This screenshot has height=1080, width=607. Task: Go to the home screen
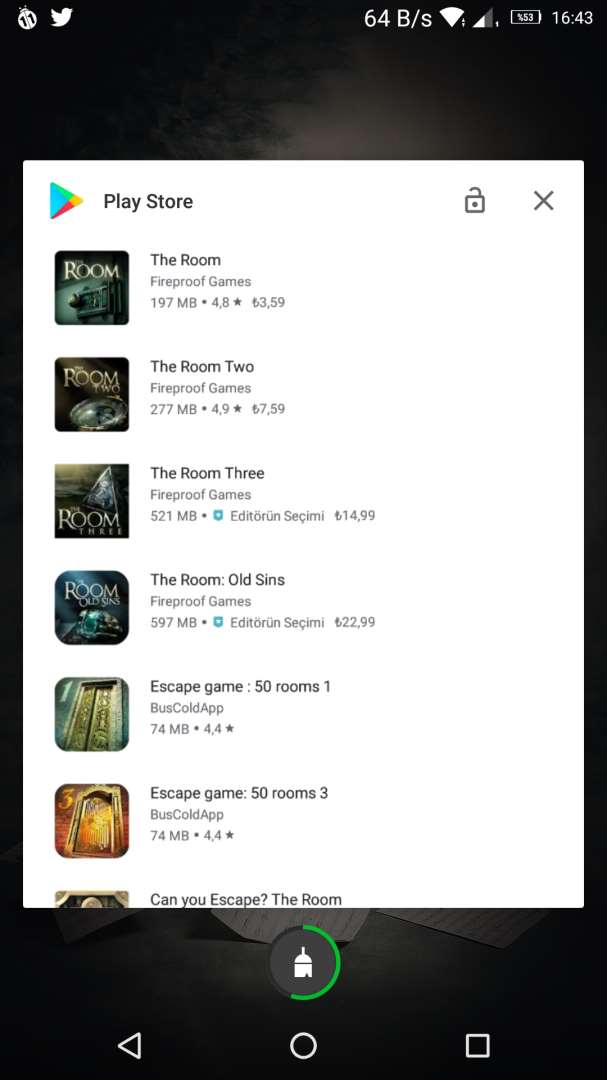[303, 1046]
